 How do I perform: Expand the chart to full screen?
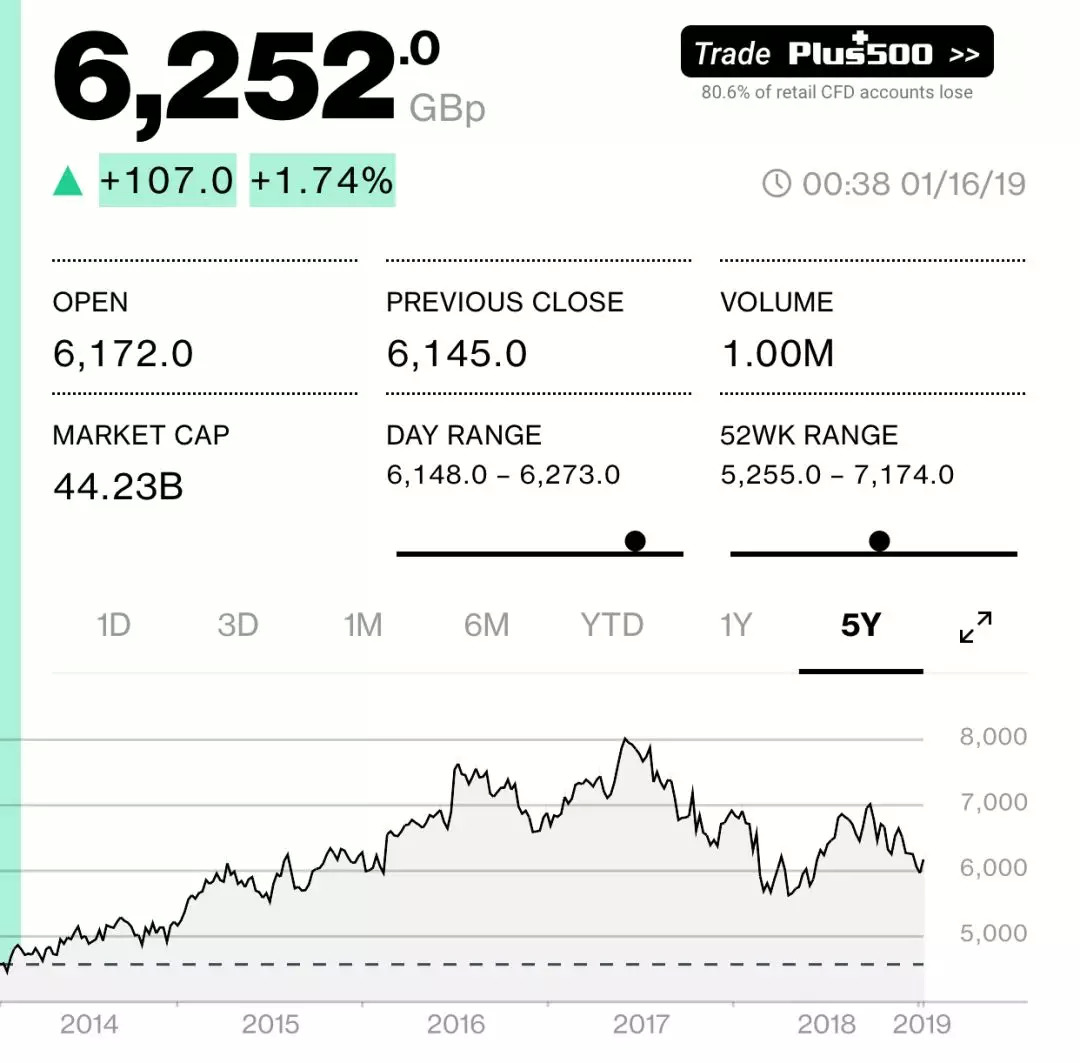(x=975, y=627)
